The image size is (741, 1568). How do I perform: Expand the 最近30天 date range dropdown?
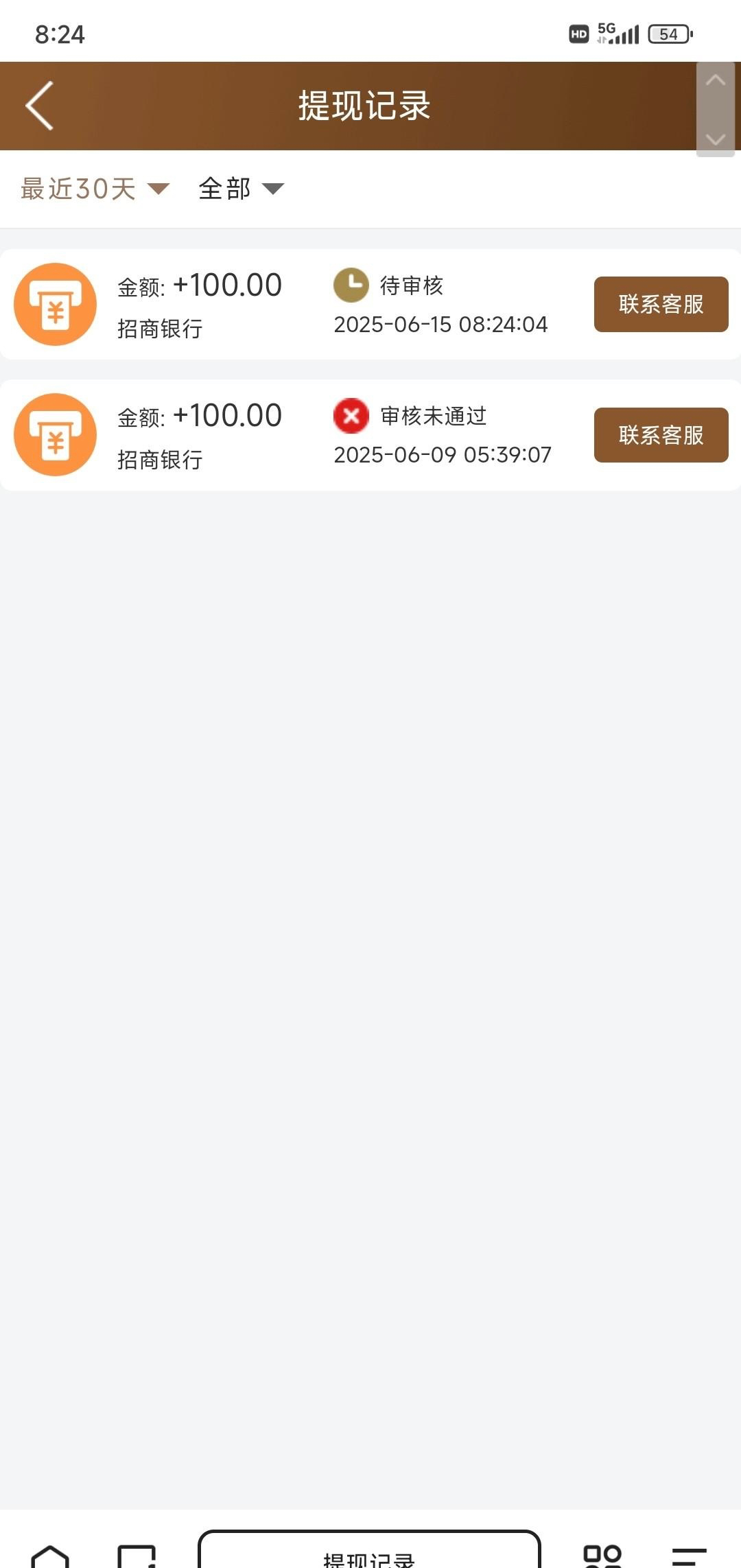point(95,189)
